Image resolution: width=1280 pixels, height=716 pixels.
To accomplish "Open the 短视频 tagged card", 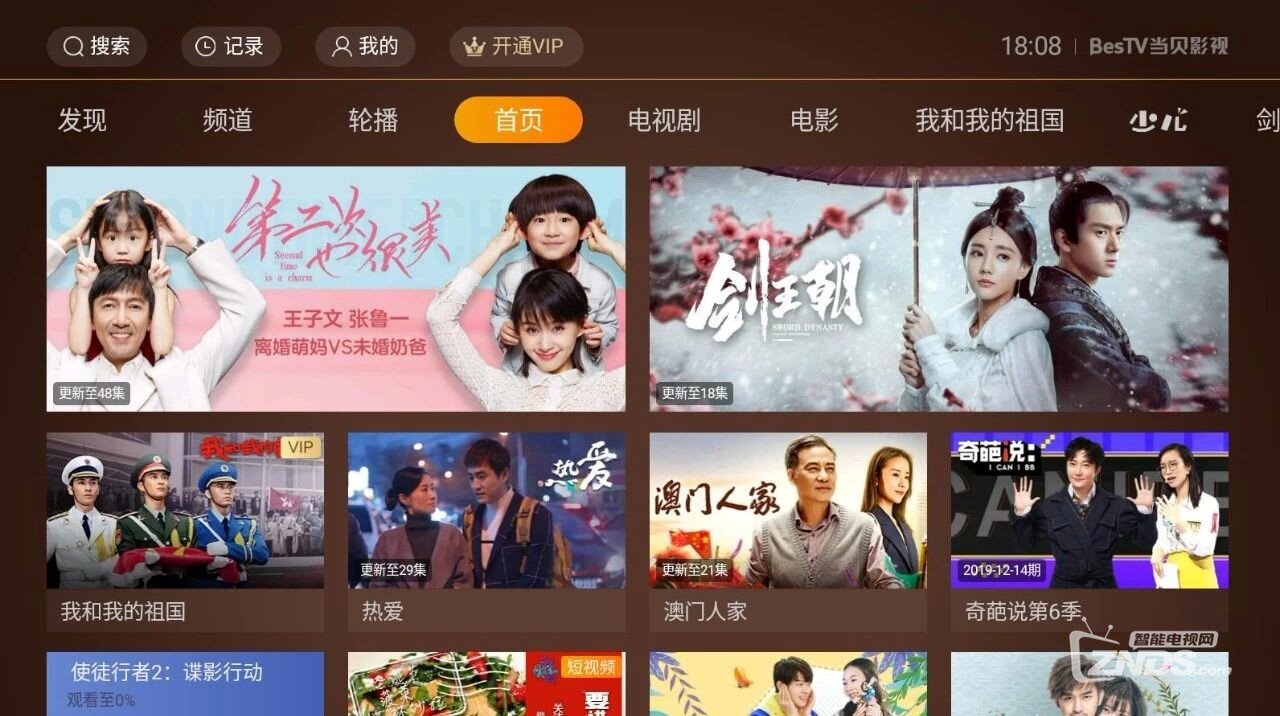I will pyautogui.click(x=486, y=684).
